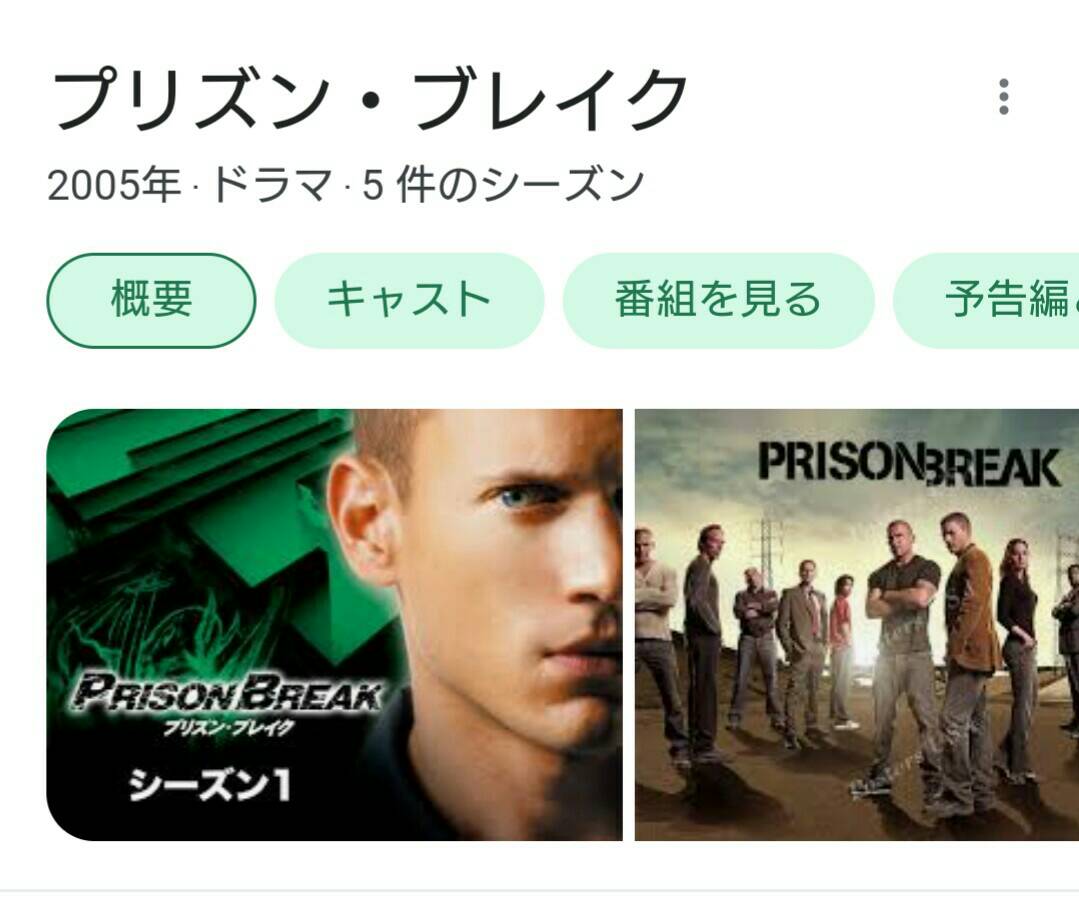1079x921 pixels.
Task: Open the シーズン1 Prison Break image
Action: (x=334, y=625)
